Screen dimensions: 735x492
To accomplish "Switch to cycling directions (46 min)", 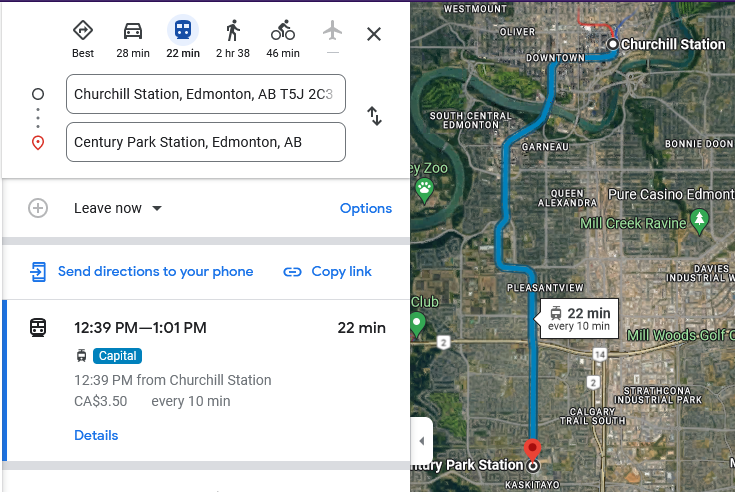I will tap(283, 37).
